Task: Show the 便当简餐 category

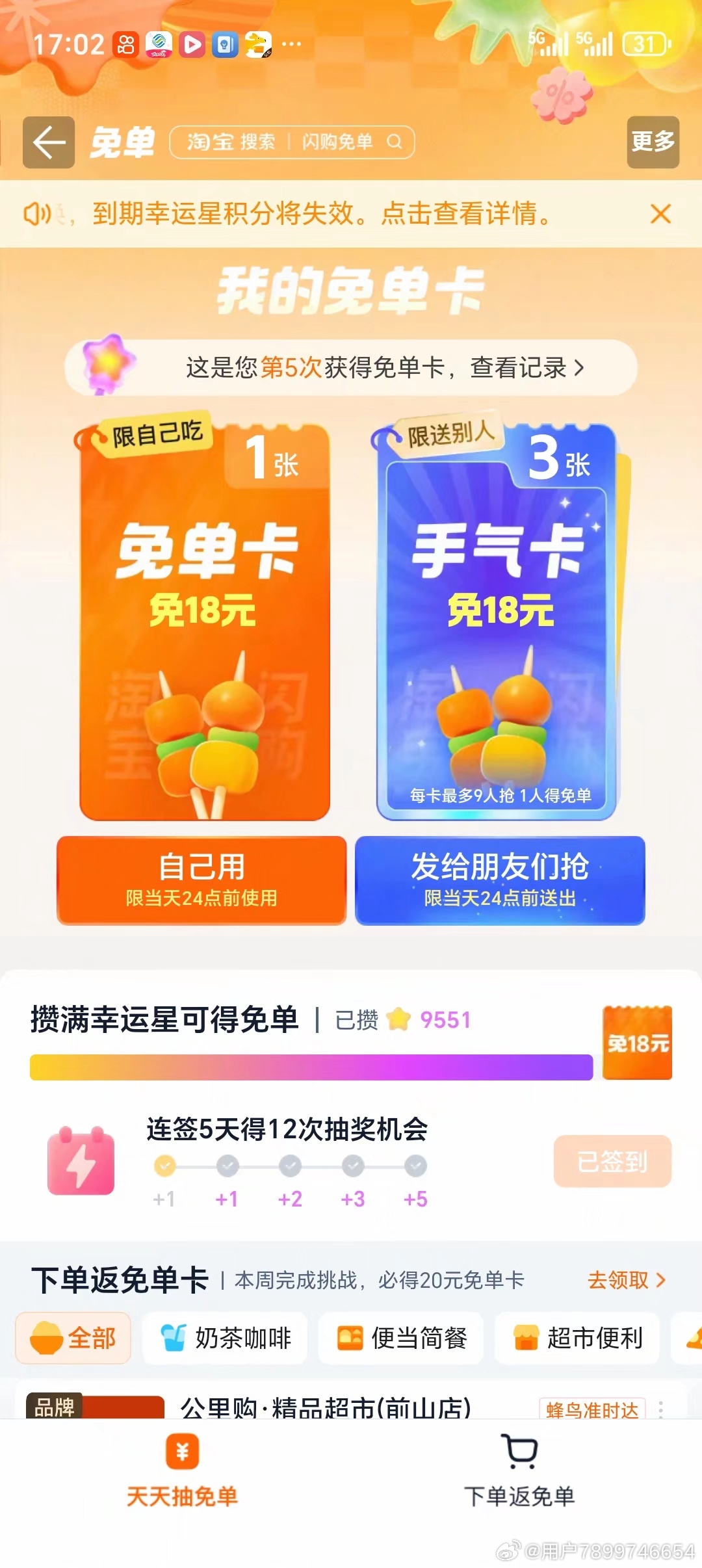Action: (x=401, y=1338)
